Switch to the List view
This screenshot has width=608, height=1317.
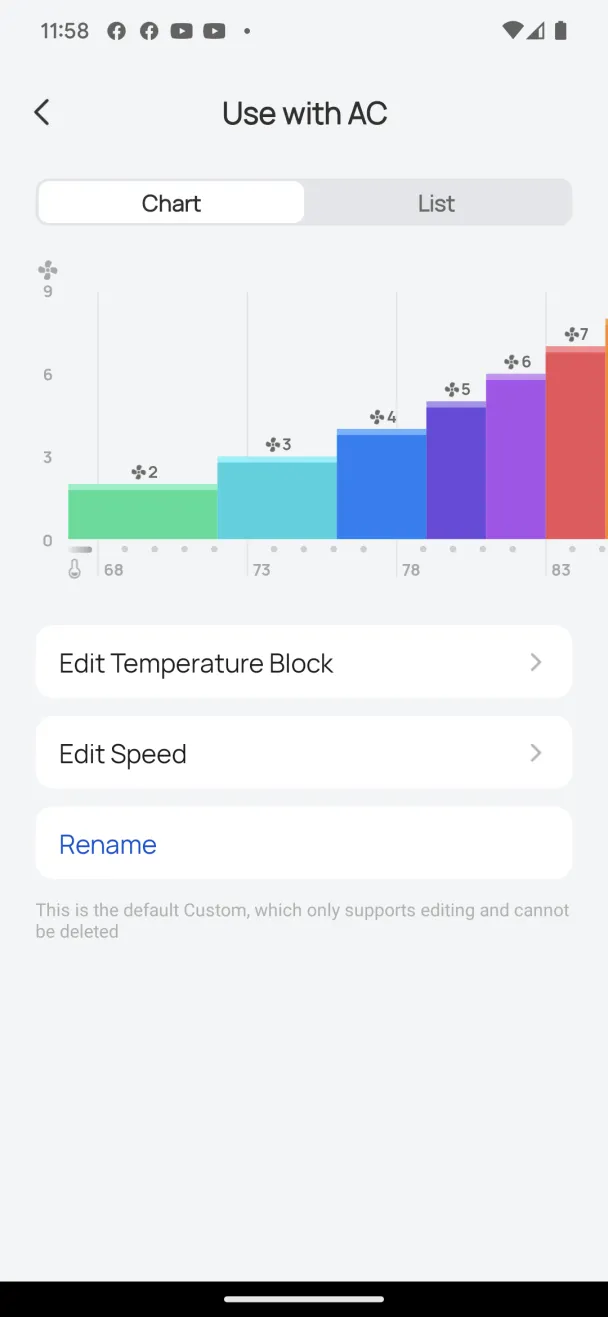pyautogui.click(x=437, y=203)
